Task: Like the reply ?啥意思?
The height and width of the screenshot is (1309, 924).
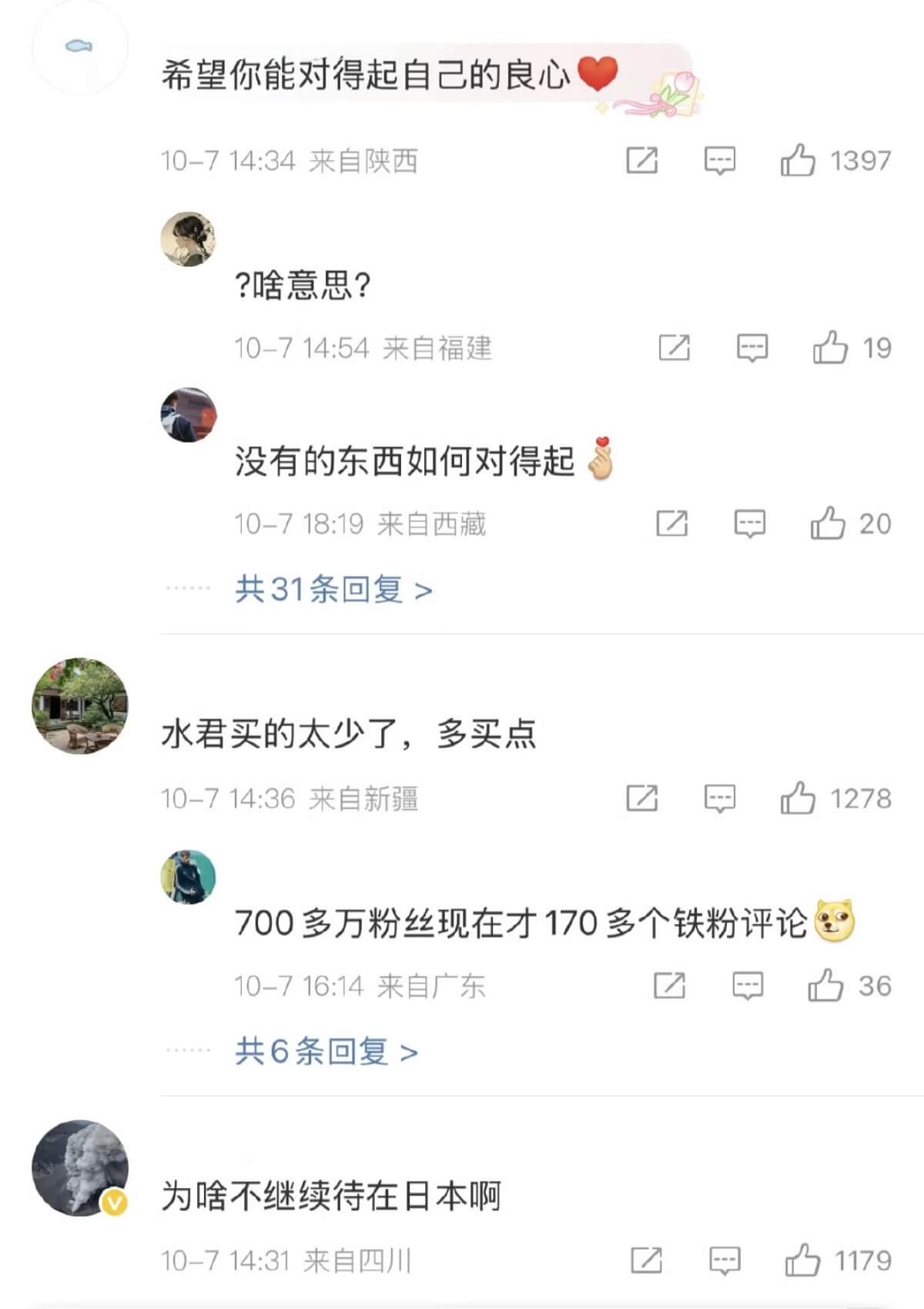Action: tap(830, 347)
